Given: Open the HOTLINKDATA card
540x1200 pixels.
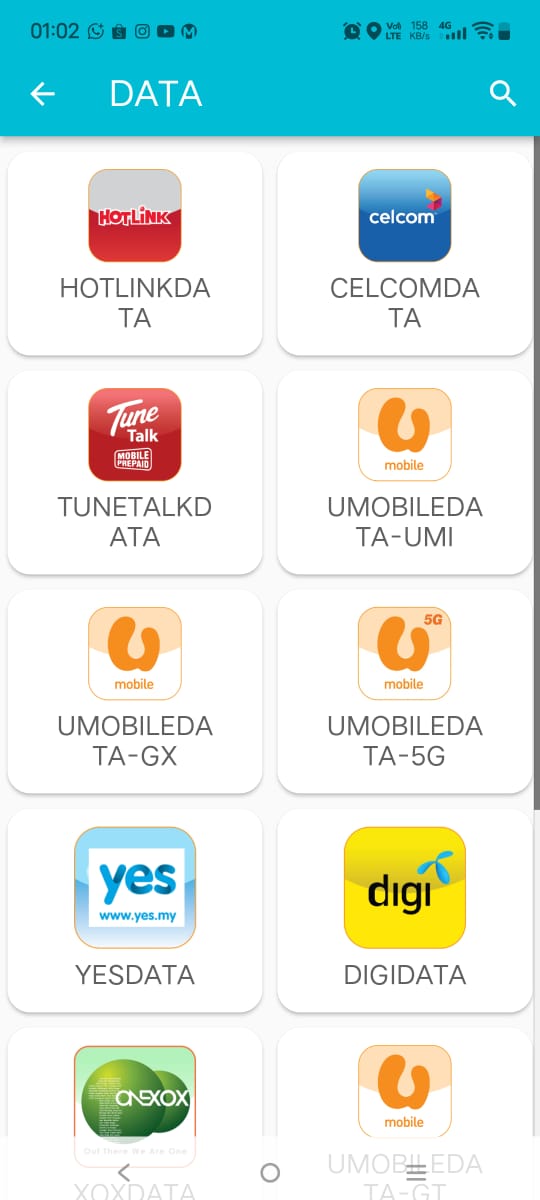Looking at the screenshot, I should 135,253.
